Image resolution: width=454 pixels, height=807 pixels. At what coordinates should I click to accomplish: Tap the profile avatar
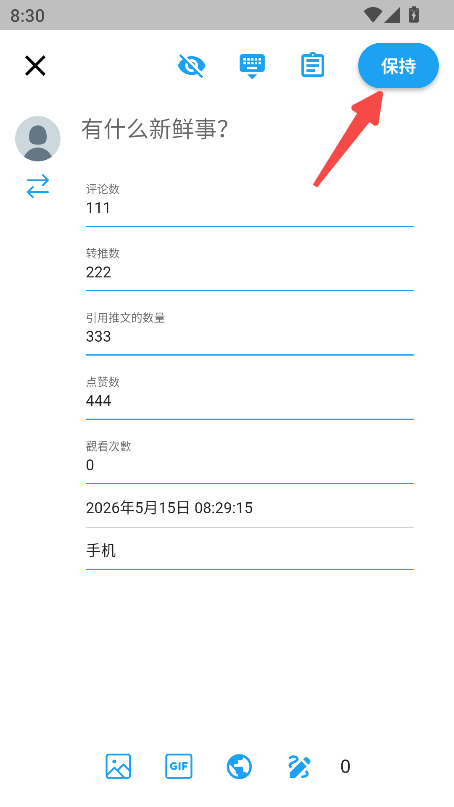click(38, 139)
